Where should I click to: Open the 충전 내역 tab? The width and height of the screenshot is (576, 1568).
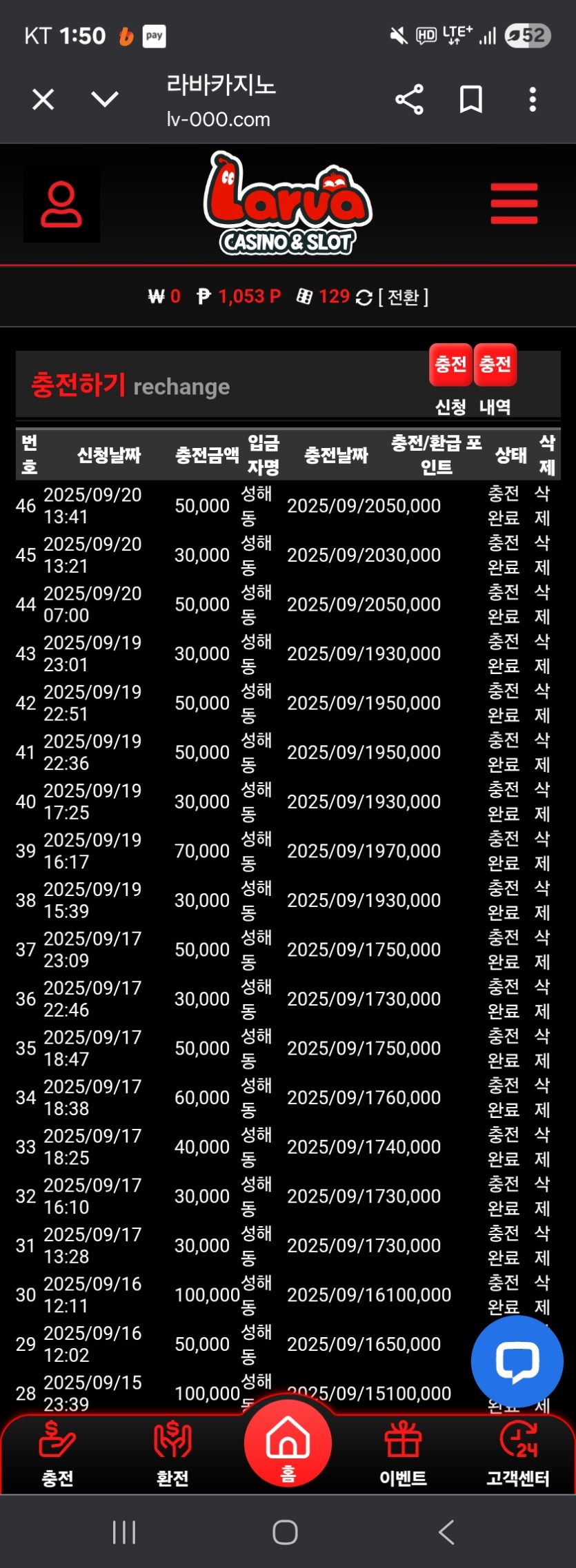tap(495, 365)
